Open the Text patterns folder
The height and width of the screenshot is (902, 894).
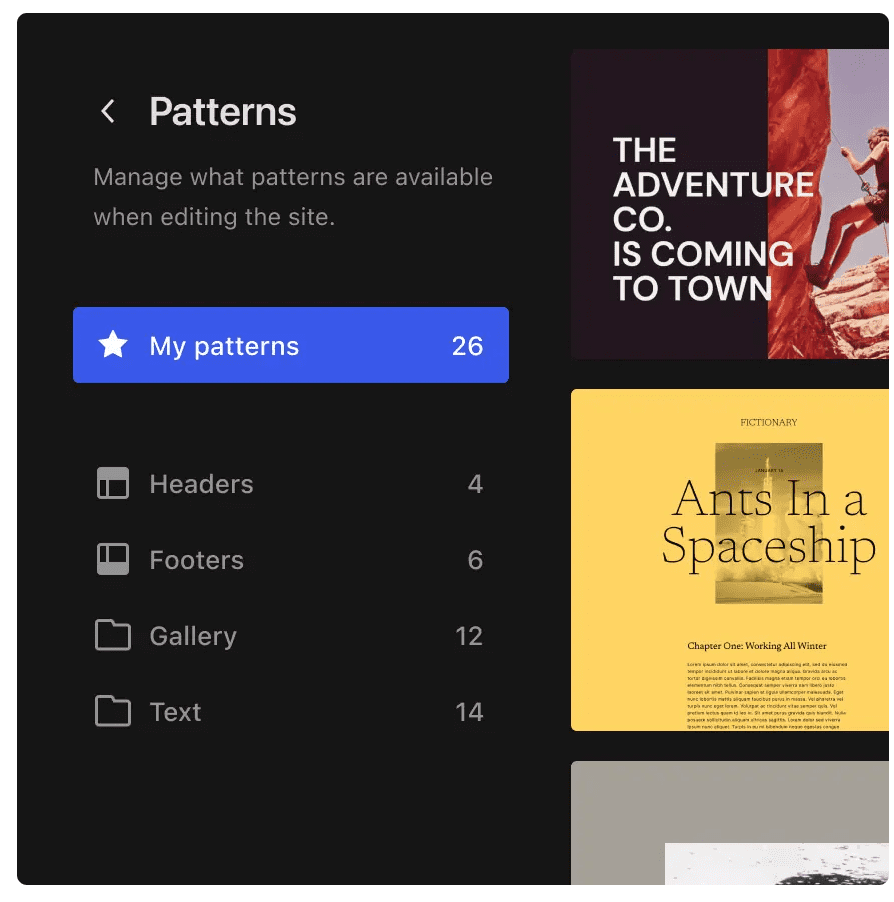click(x=290, y=713)
